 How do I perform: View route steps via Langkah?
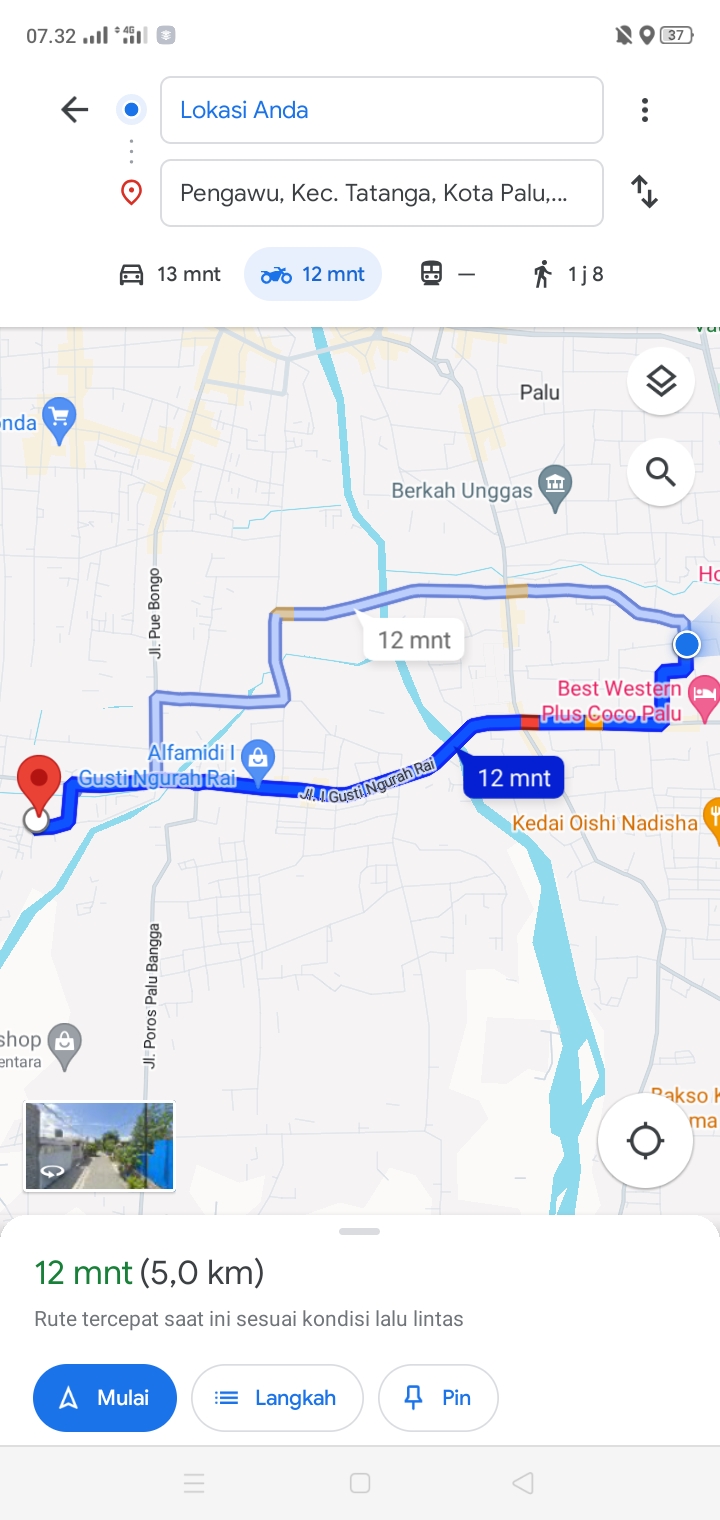pyautogui.click(x=277, y=1398)
